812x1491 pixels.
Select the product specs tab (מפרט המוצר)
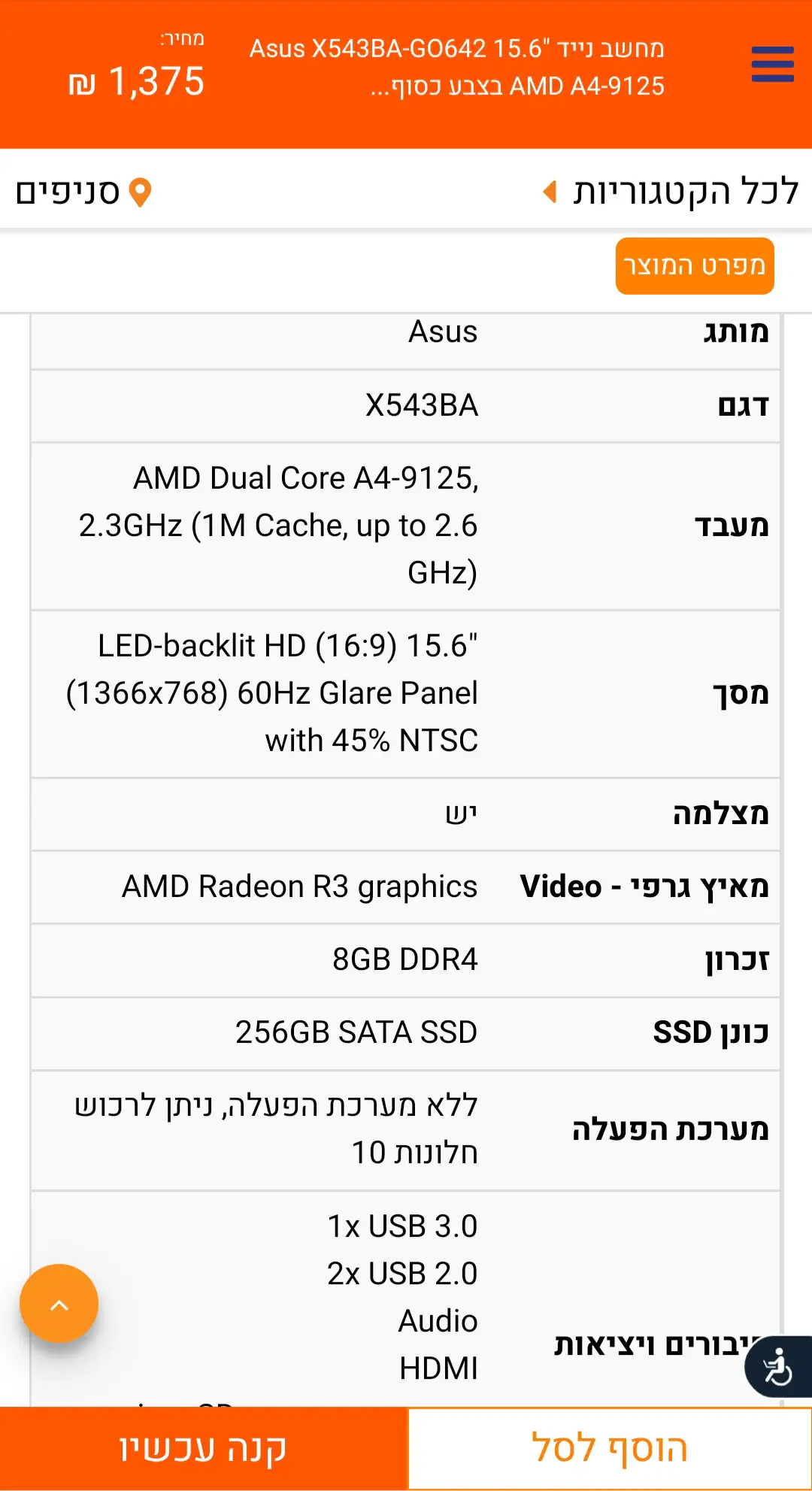click(694, 266)
